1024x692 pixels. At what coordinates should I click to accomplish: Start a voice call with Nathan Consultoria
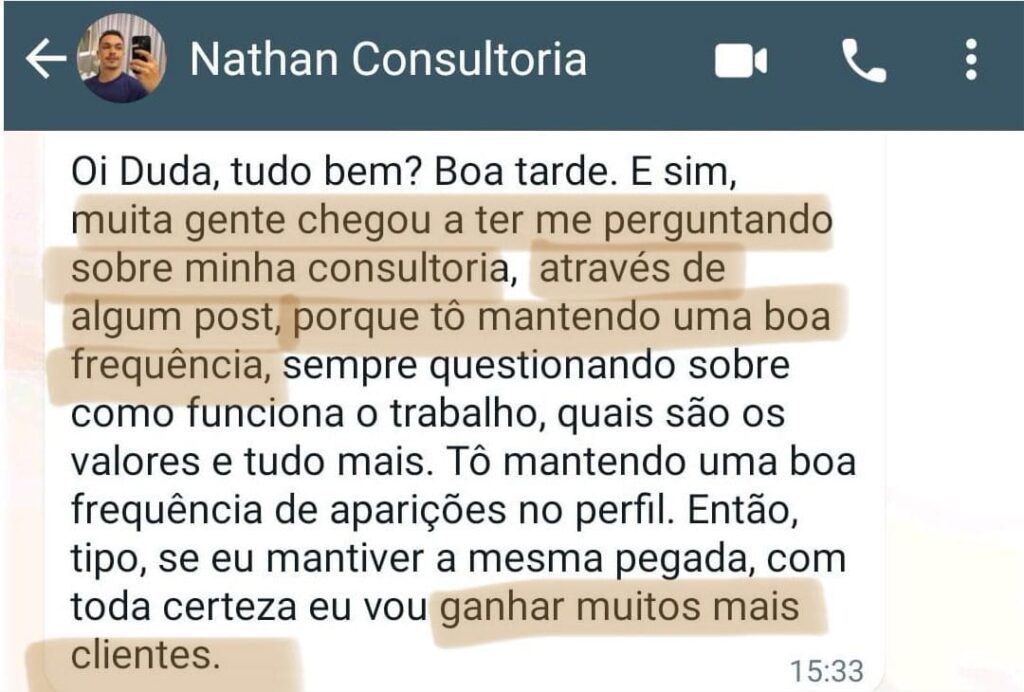click(863, 62)
